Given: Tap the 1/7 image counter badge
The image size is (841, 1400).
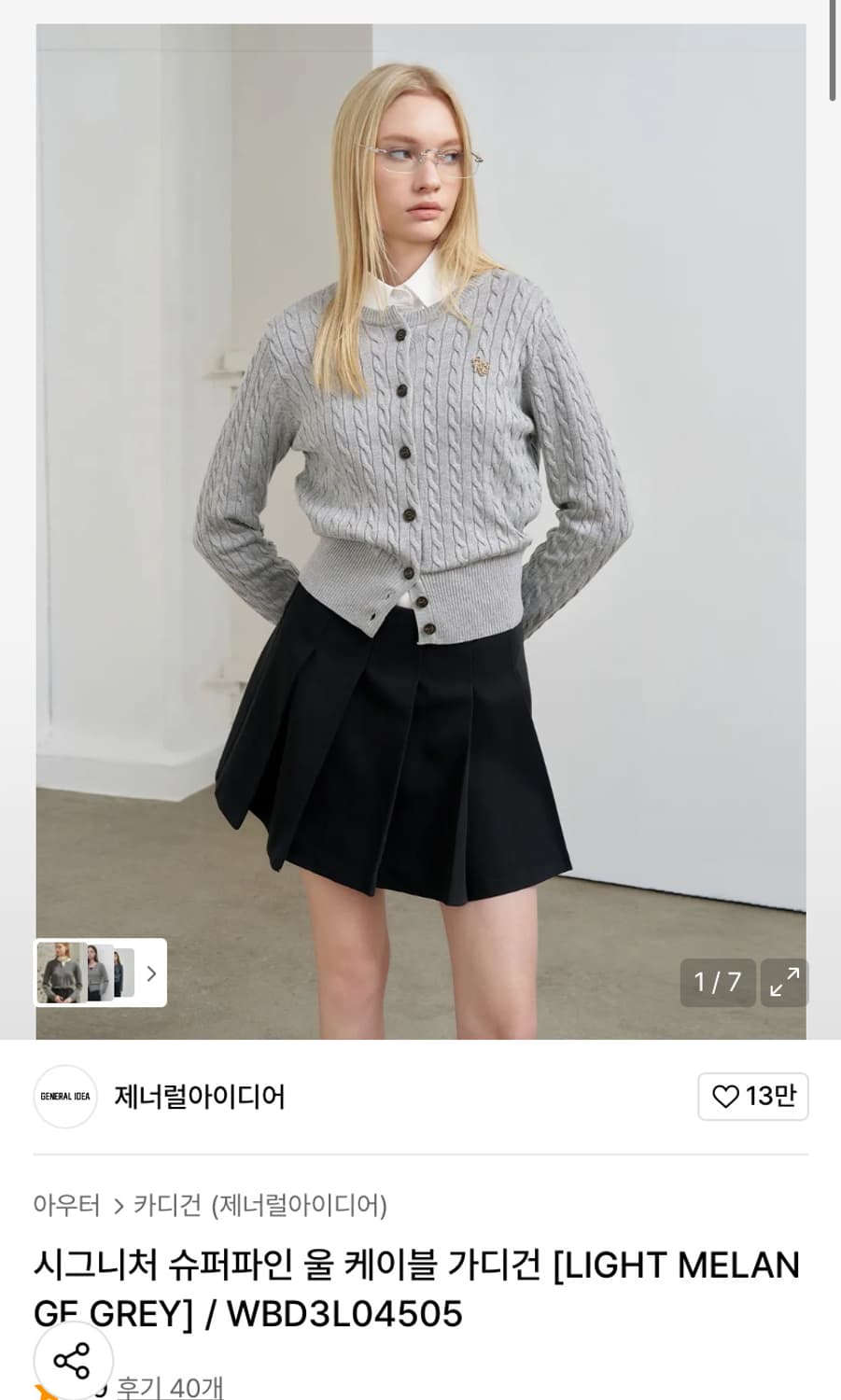Looking at the screenshot, I should [x=717, y=983].
